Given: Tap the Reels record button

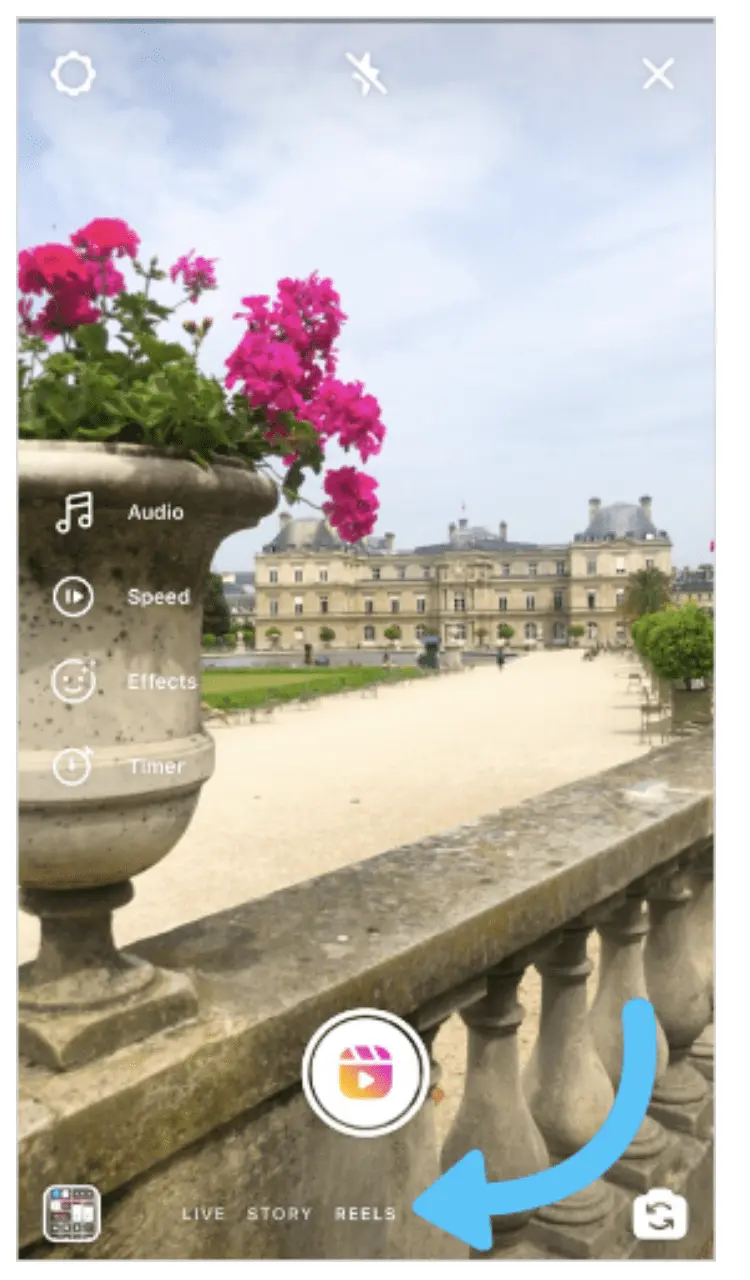Looking at the screenshot, I should [366, 1072].
